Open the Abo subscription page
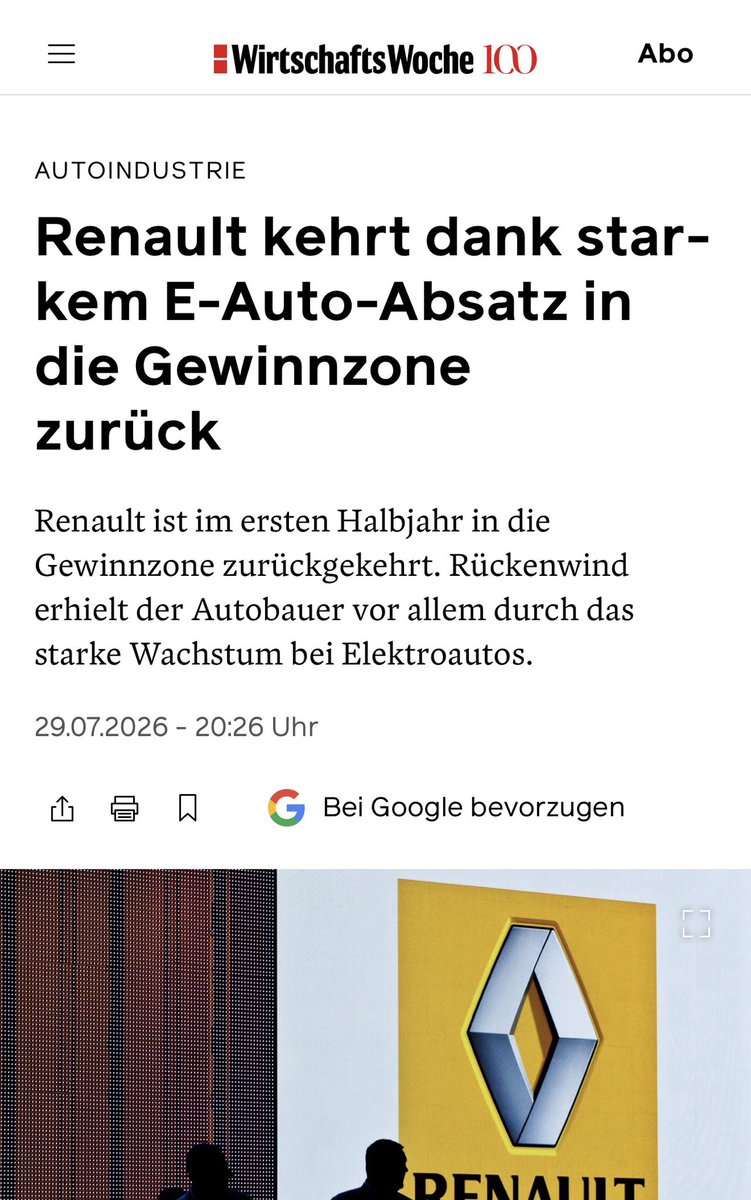 coord(666,54)
